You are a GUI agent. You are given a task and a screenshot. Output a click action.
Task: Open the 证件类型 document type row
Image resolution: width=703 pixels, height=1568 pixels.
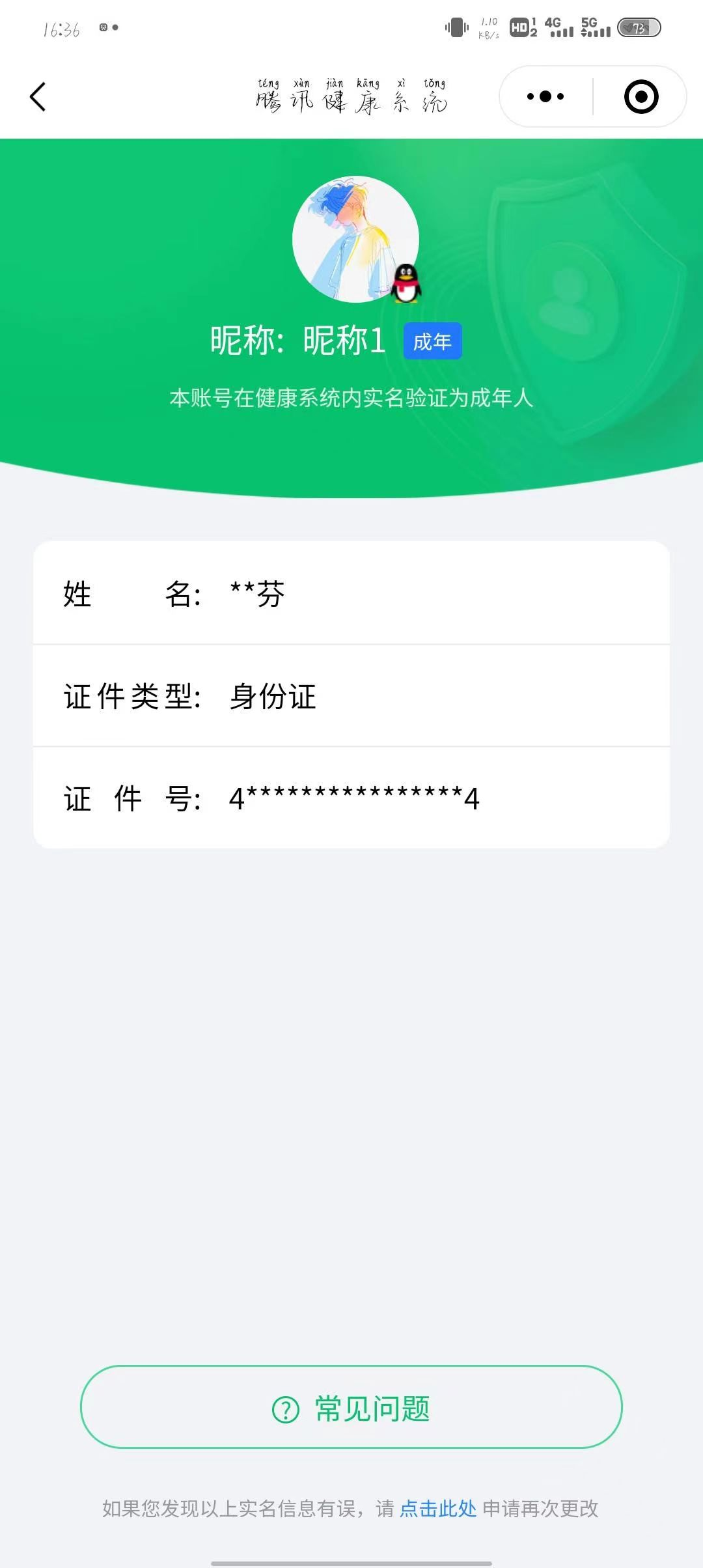(x=351, y=697)
